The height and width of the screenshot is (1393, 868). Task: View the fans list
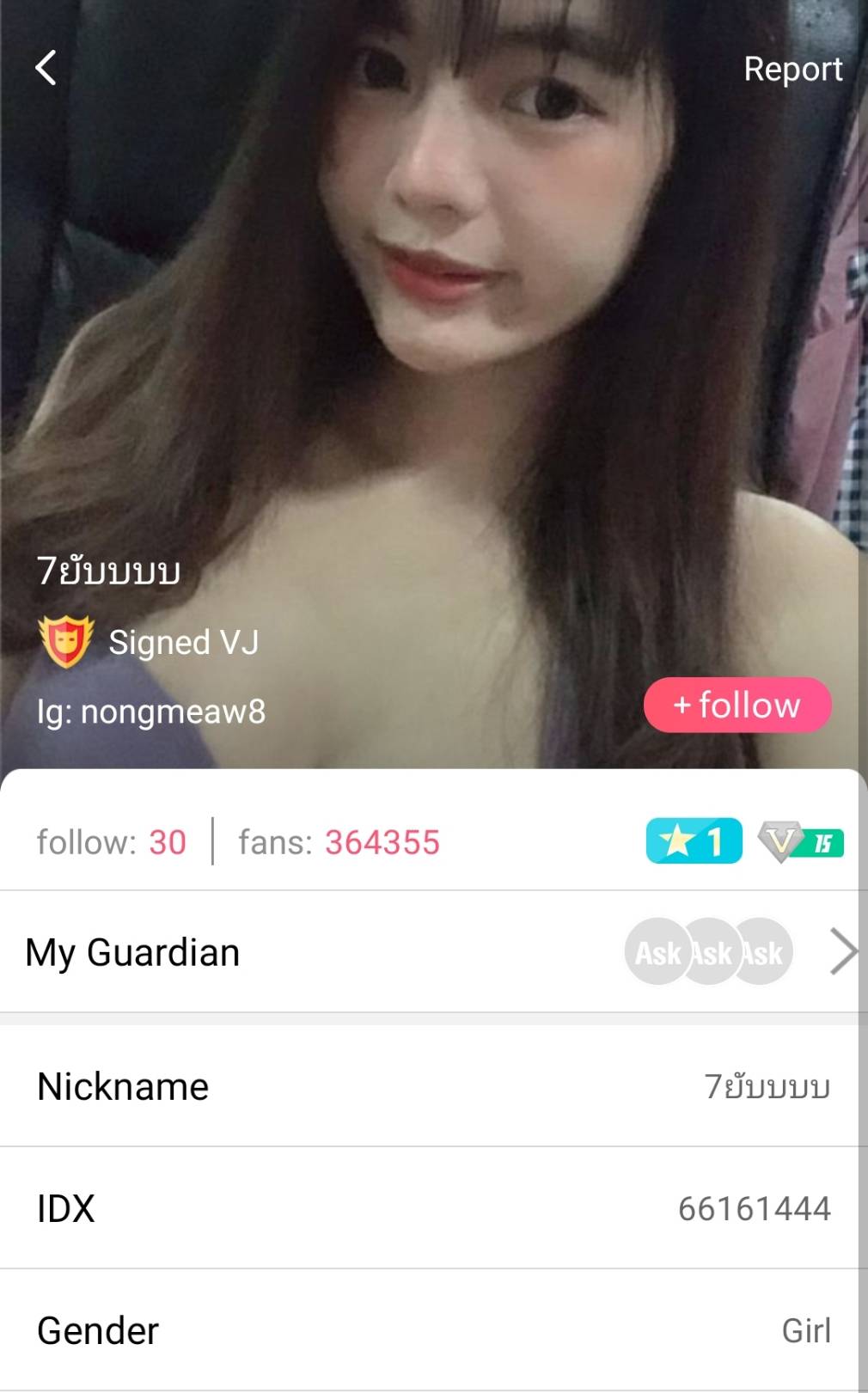click(x=339, y=842)
